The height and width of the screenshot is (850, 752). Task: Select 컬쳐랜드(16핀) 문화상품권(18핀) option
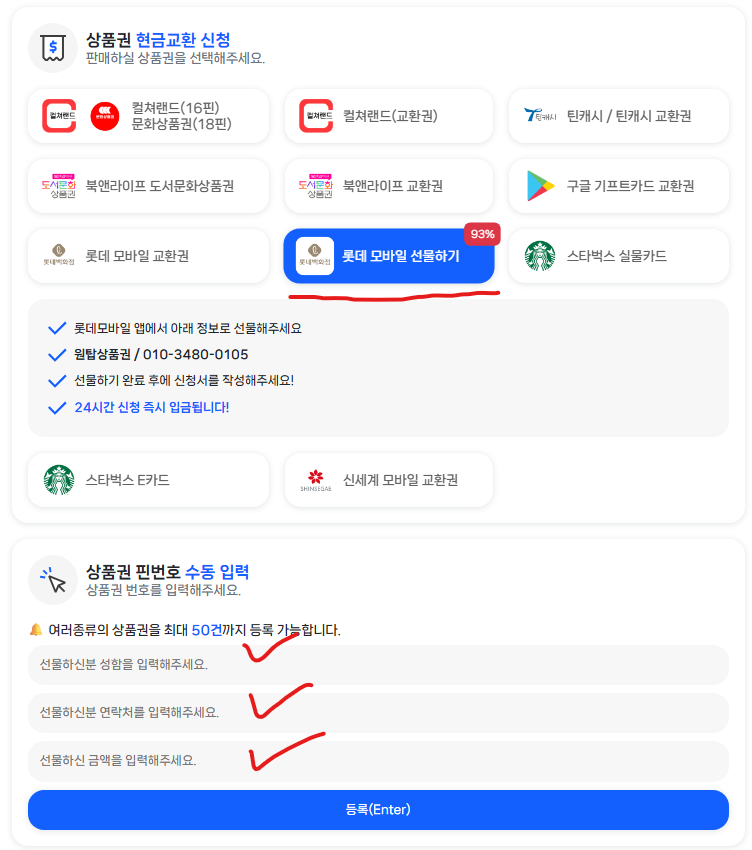point(149,116)
